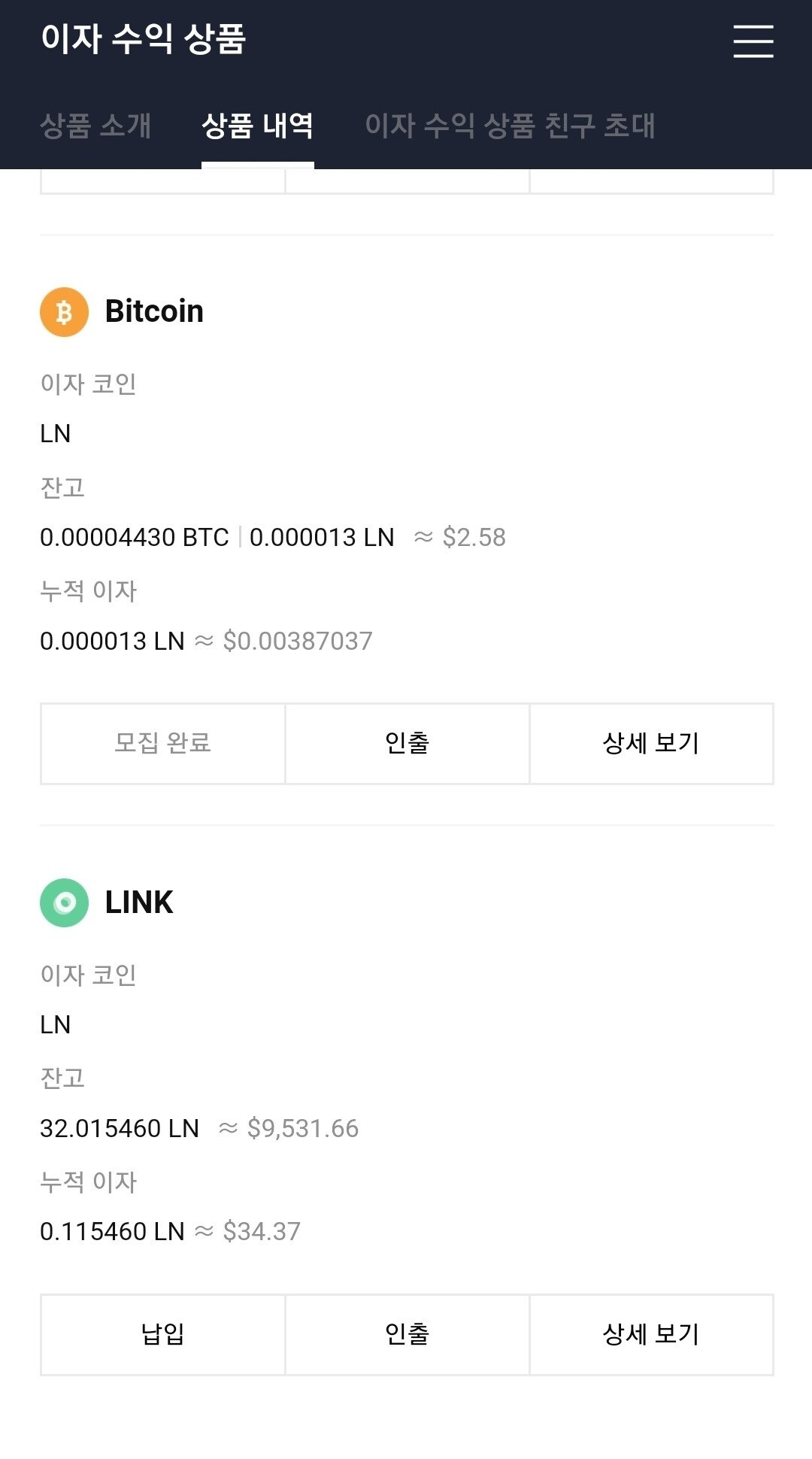This screenshot has height=1459, width=812.
Task: Select the orange BTC logo next to Bitcoin
Action: 64,311
